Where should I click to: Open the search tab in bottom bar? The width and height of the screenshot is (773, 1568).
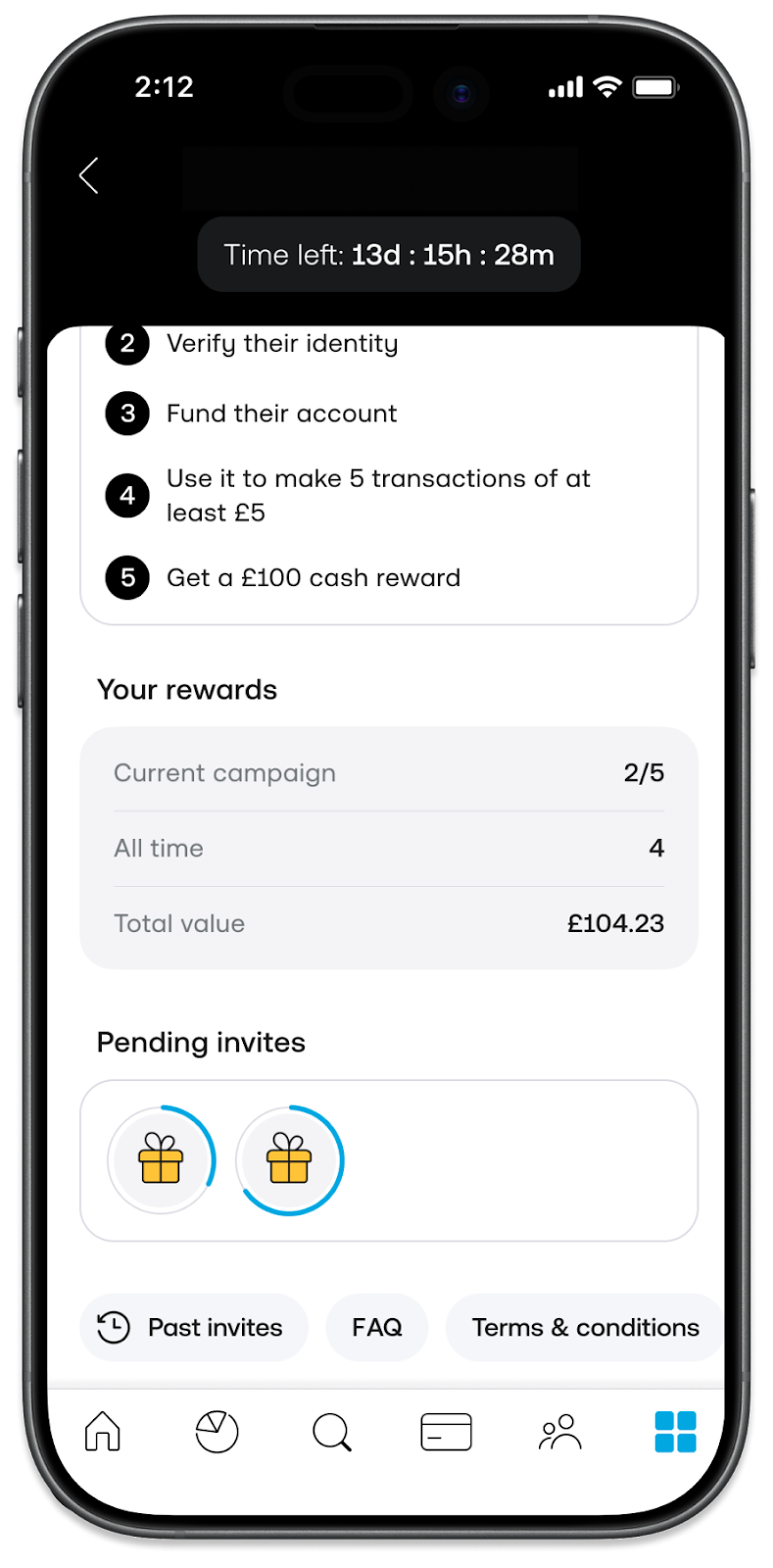[331, 1432]
